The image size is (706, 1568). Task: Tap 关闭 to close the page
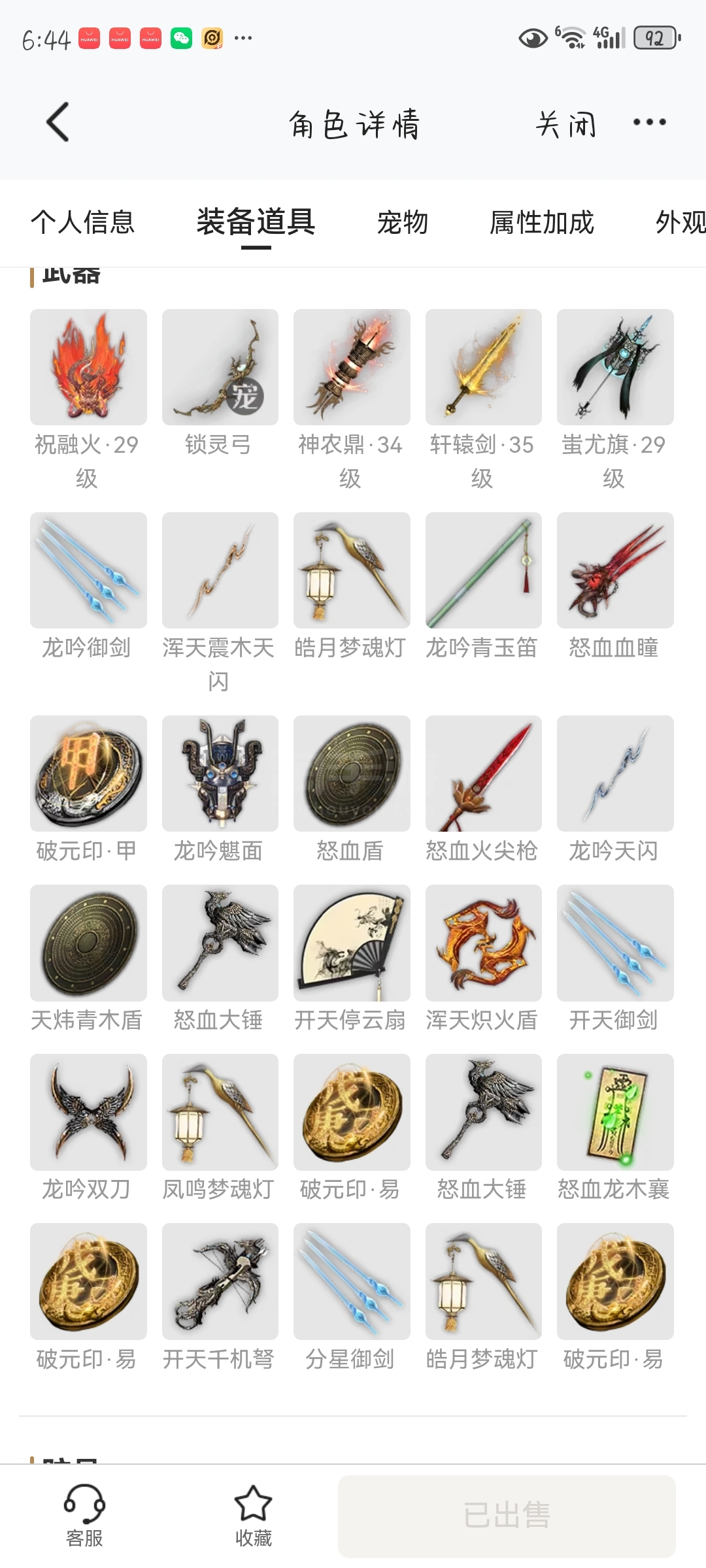[566, 123]
